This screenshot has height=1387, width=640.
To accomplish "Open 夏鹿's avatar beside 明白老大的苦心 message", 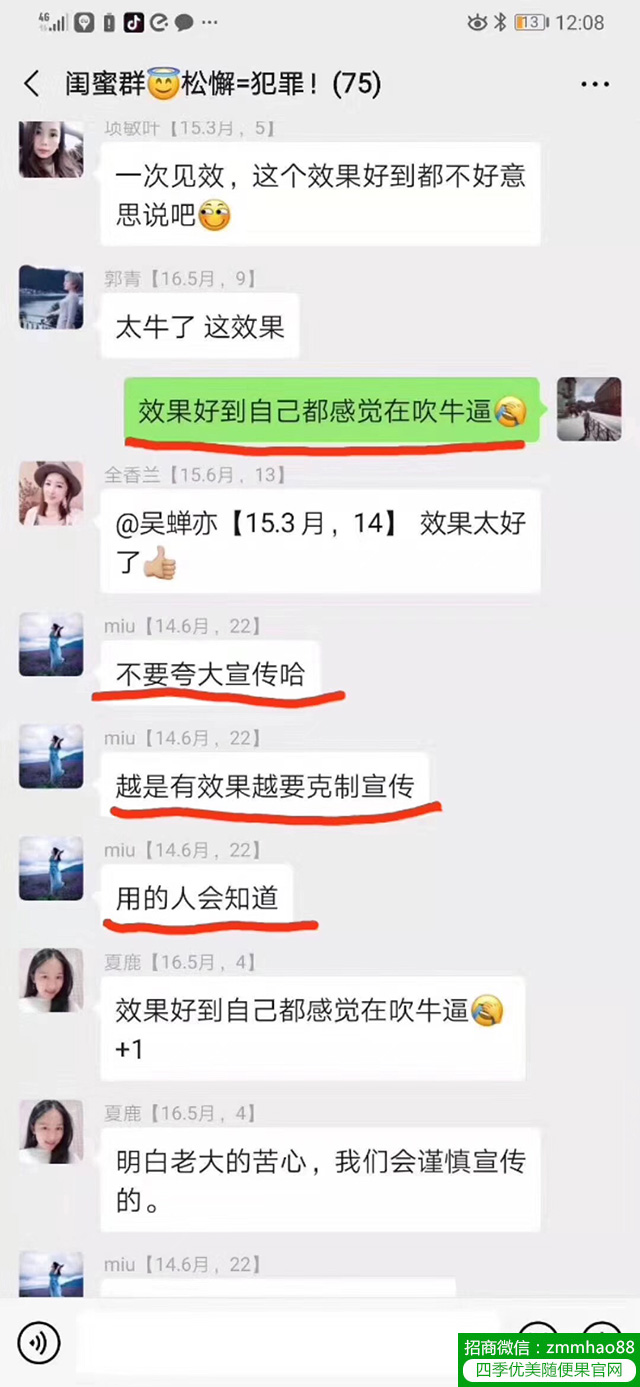I will (51, 1132).
